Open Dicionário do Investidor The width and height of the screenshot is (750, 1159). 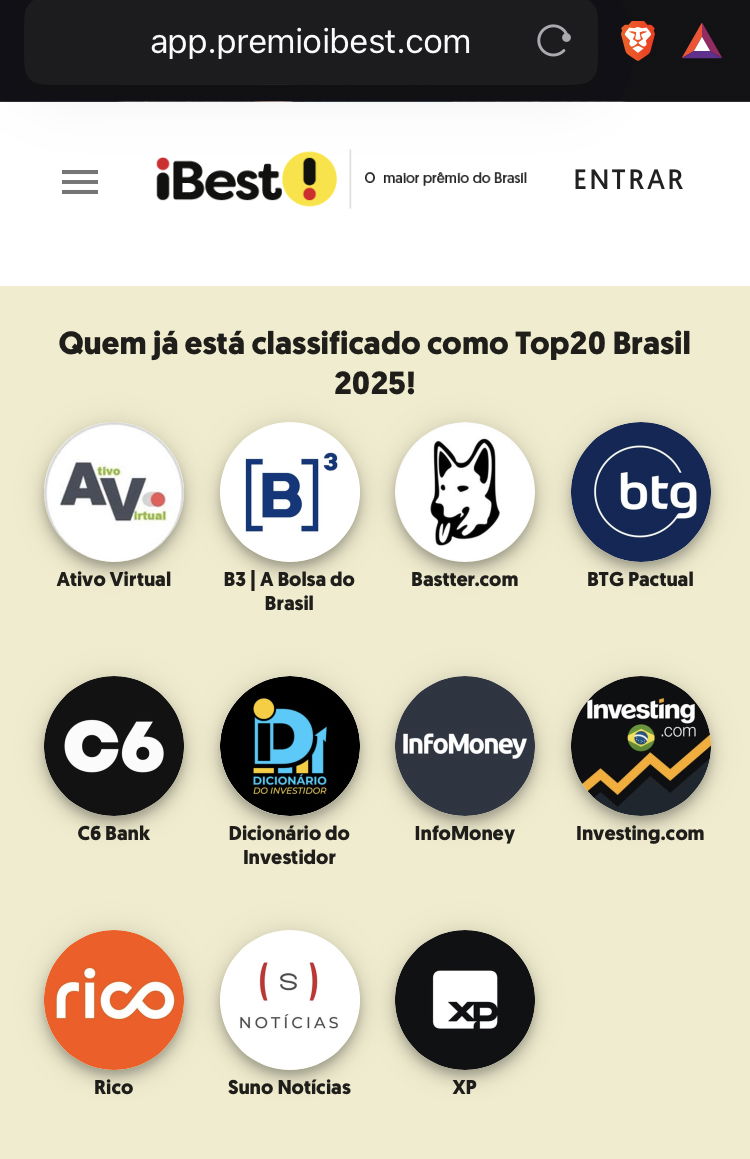click(289, 746)
